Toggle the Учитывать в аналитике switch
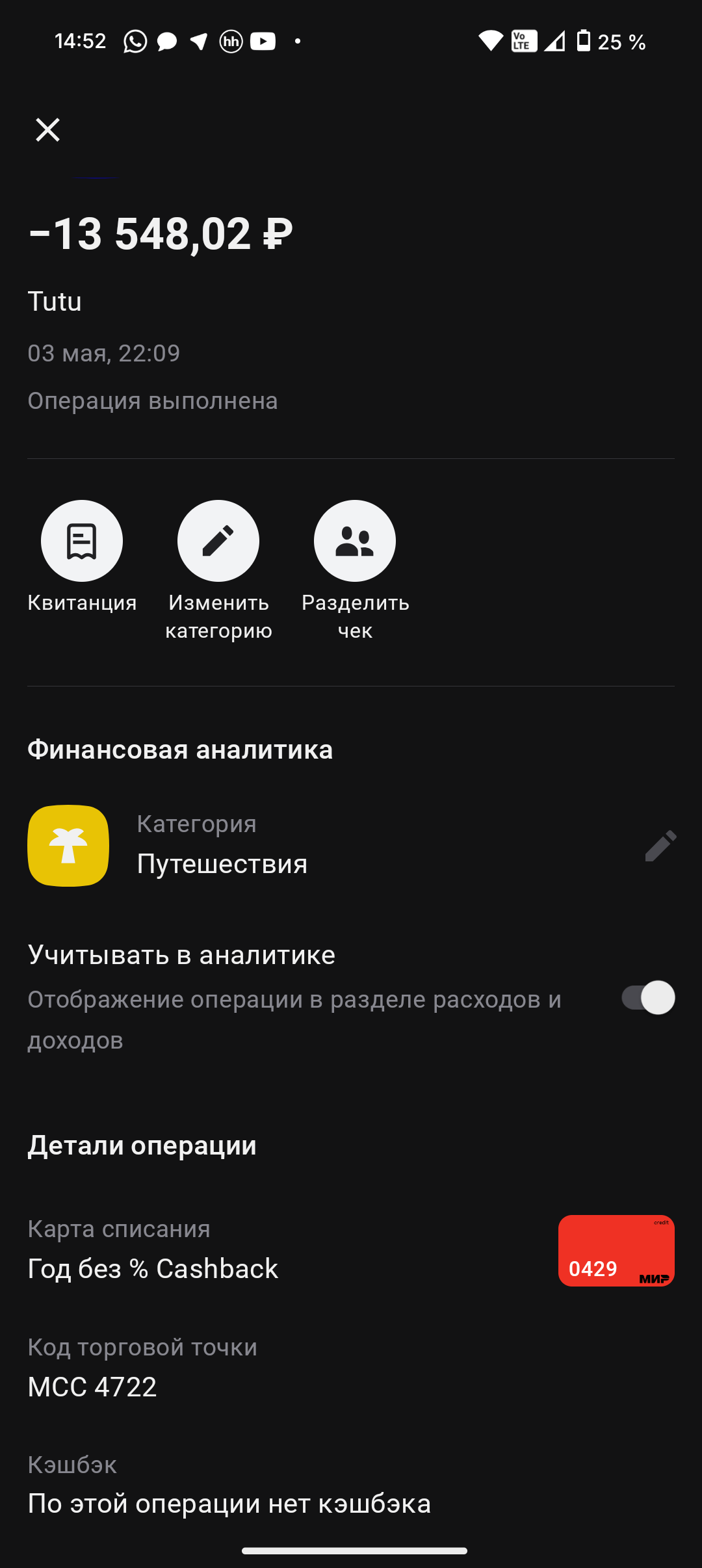 [x=648, y=997]
